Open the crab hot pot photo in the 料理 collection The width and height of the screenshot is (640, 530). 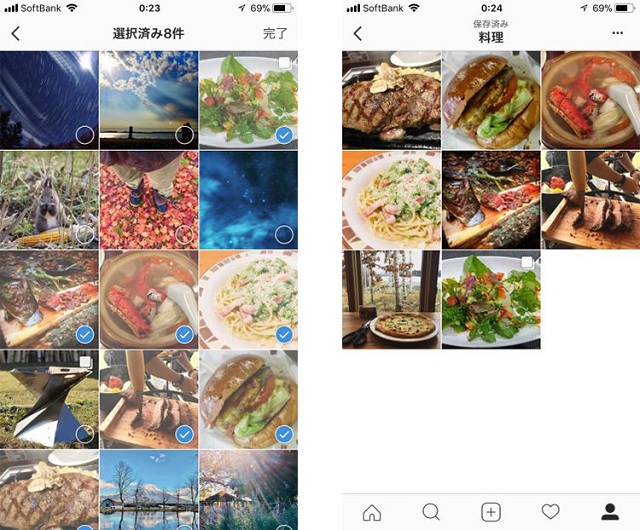pyautogui.click(x=590, y=100)
